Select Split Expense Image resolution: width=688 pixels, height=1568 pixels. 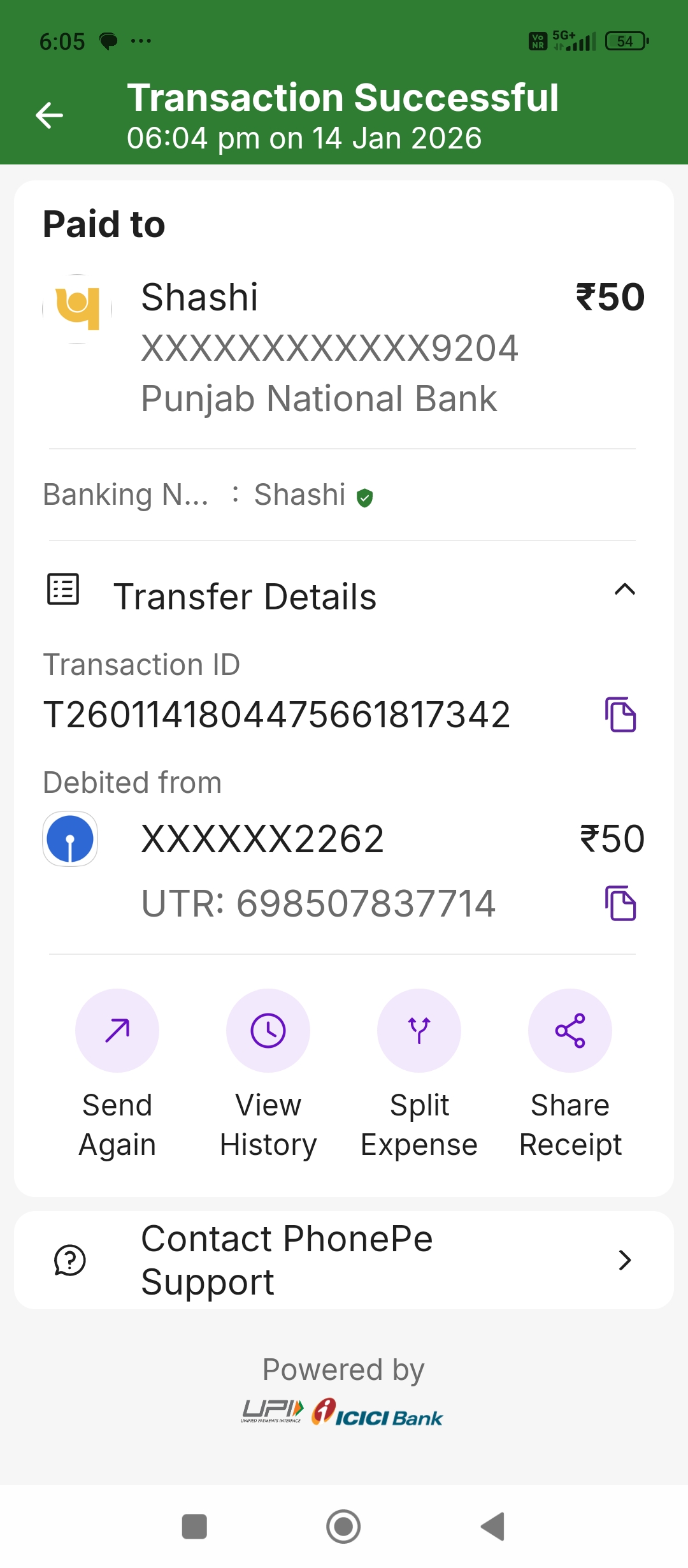pyautogui.click(x=419, y=1031)
